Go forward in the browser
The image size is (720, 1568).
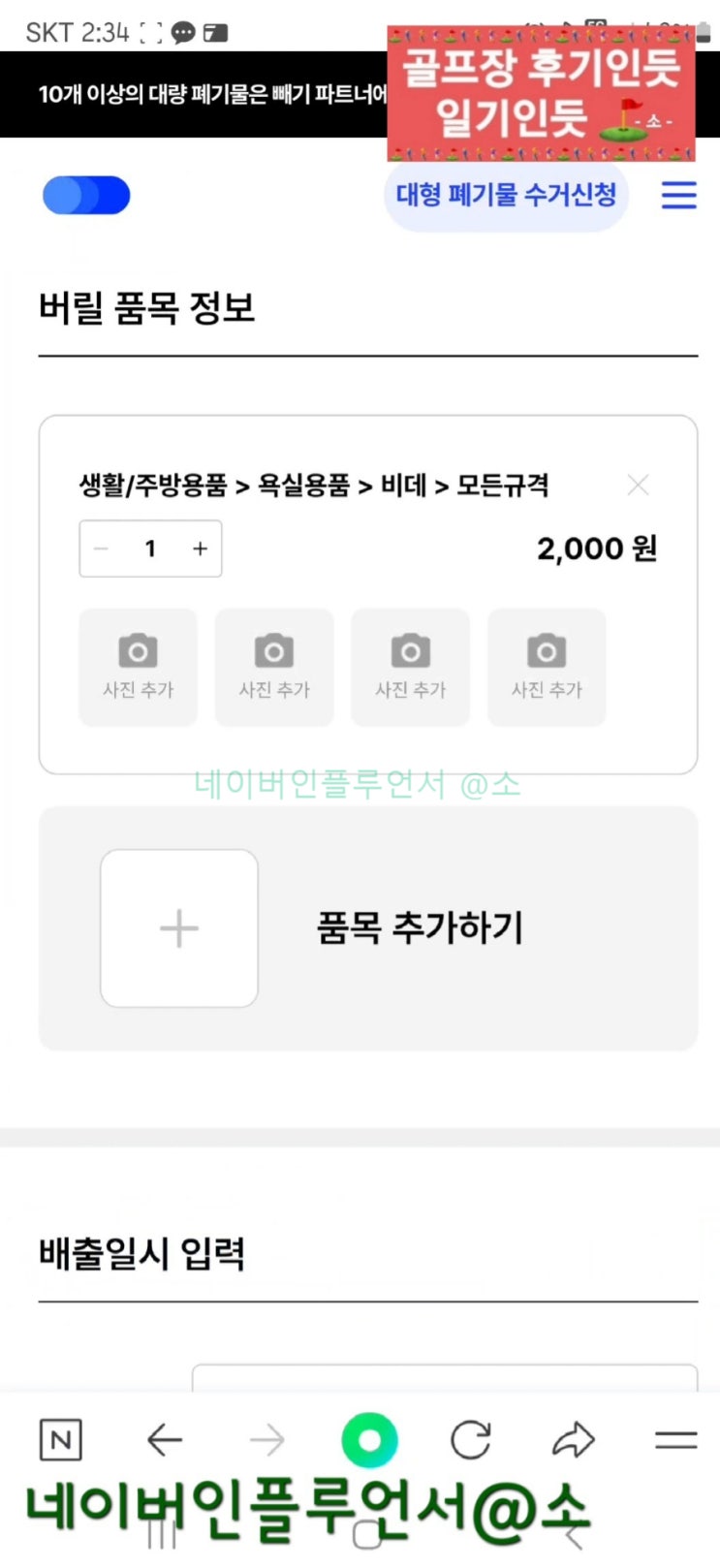pos(266,1440)
